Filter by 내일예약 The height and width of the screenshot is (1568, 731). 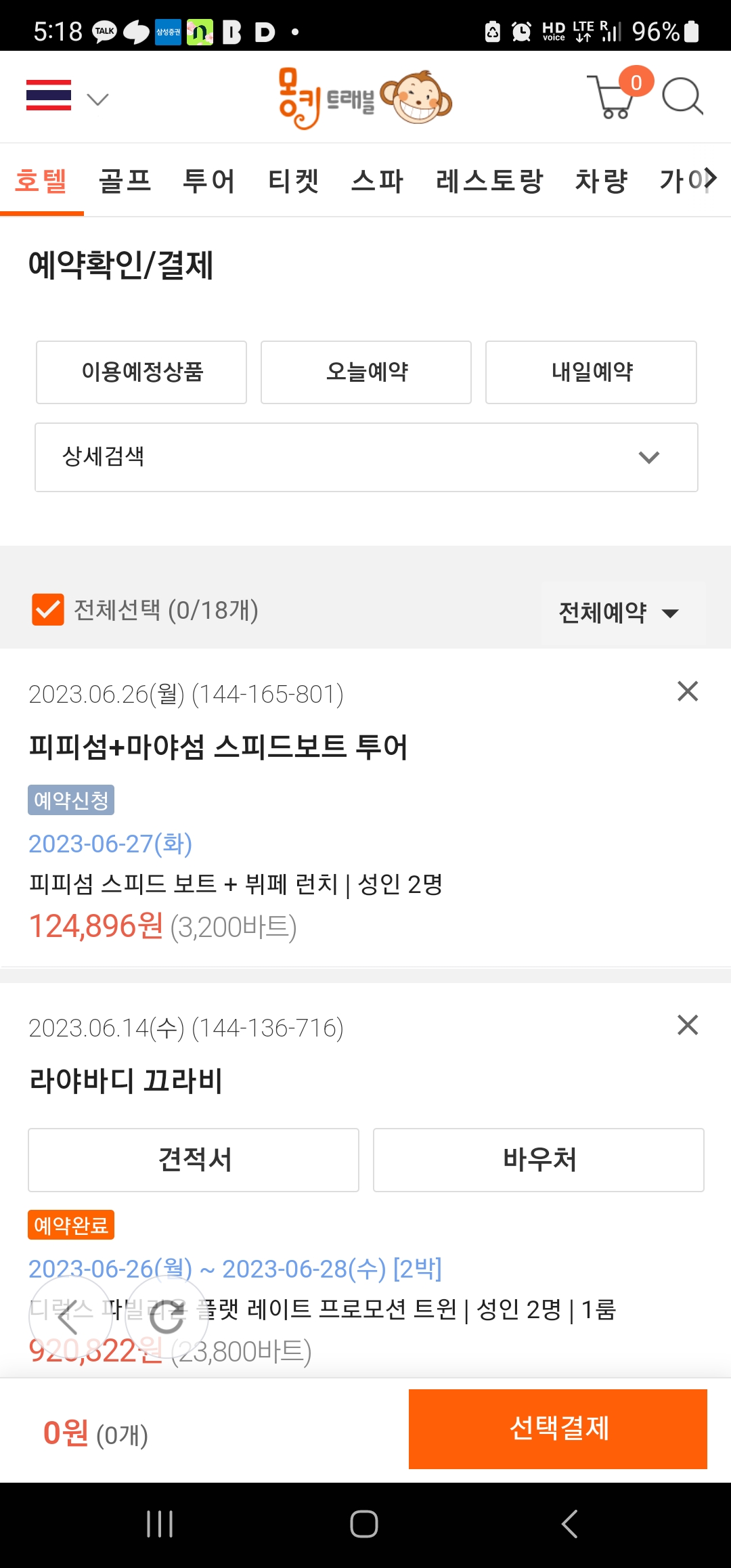click(591, 372)
